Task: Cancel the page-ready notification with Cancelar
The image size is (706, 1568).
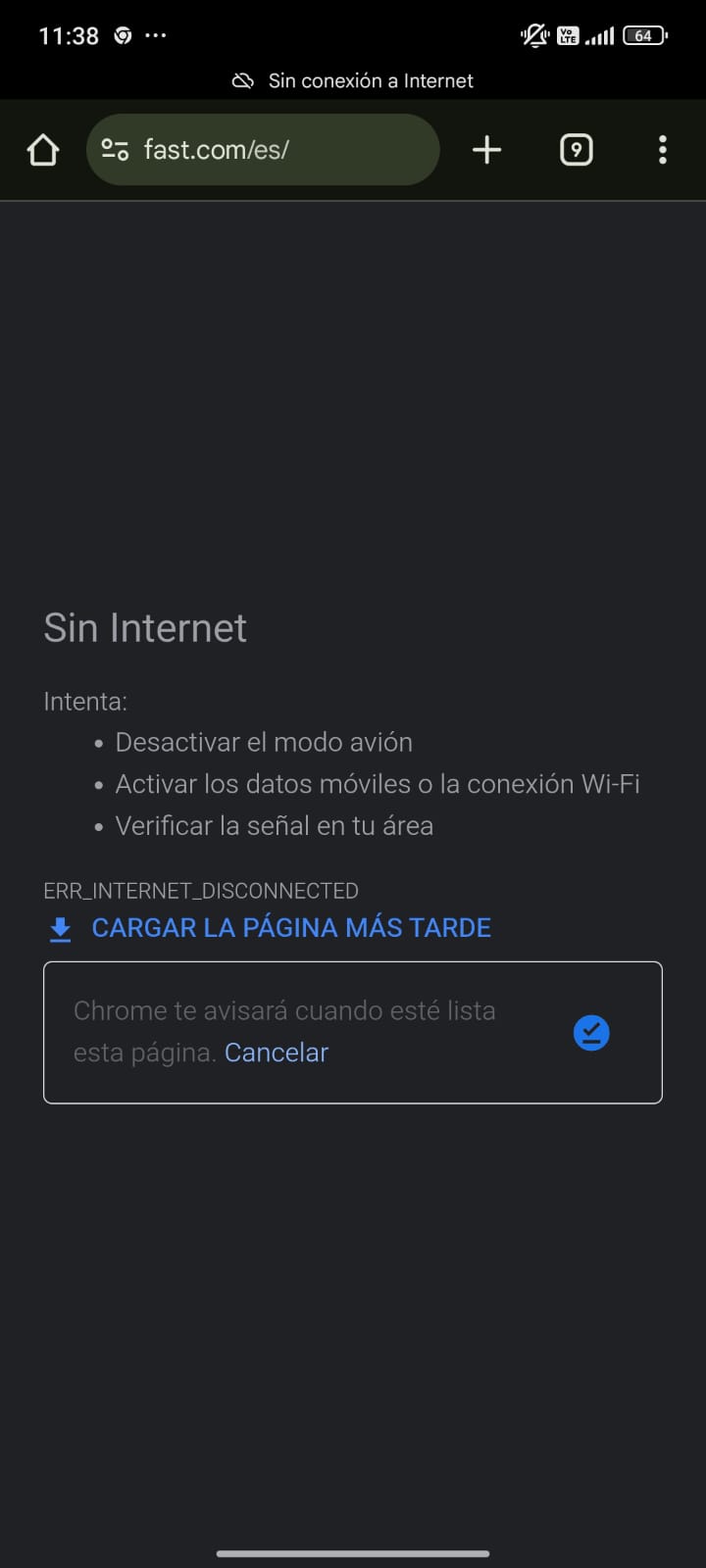Action: click(x=277, y=1053)
